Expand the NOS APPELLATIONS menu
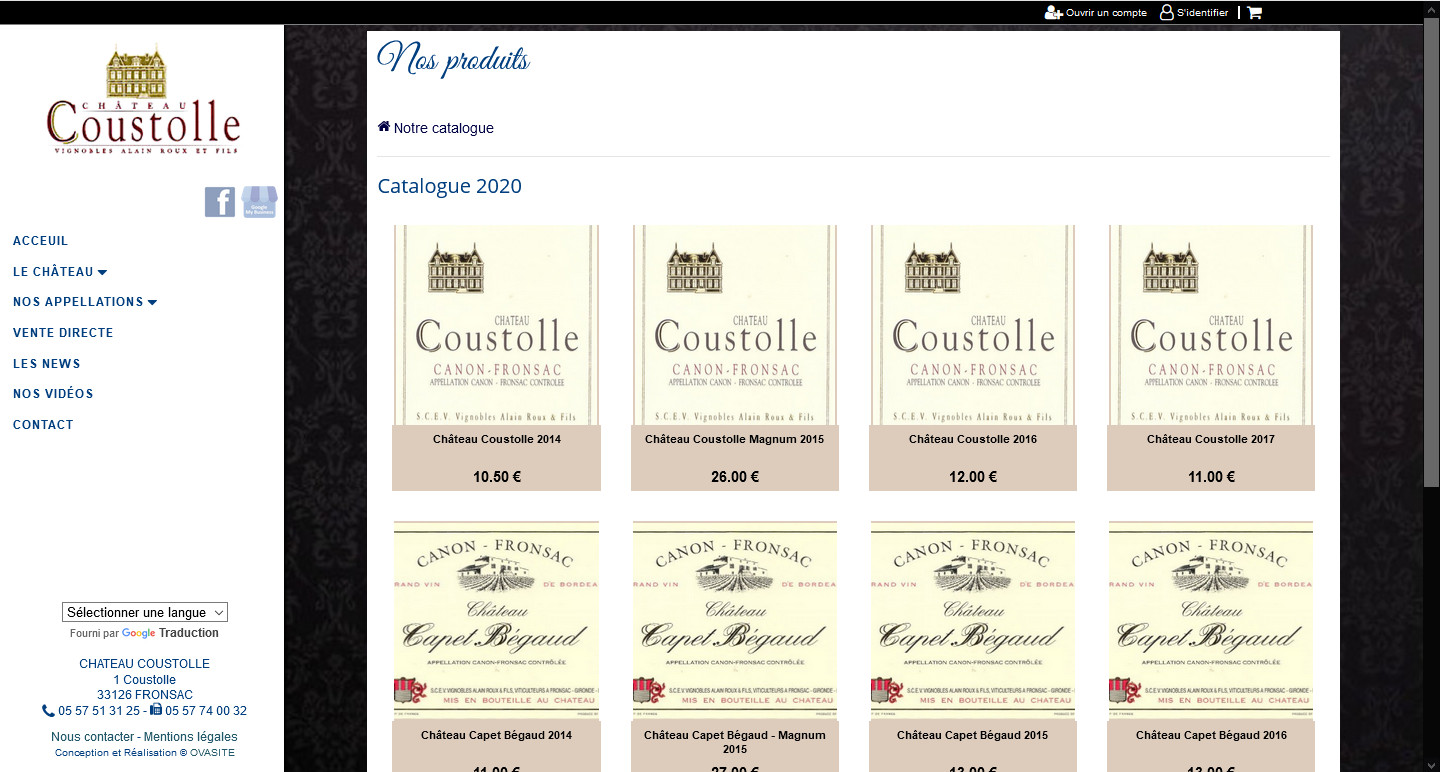Image resolution: width=1440 pixels, height=772 pixels. (x=85, y=302)
